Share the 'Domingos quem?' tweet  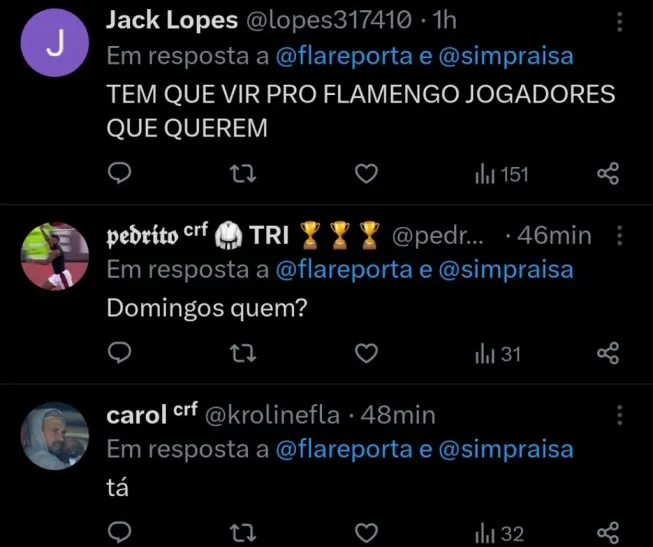tap(608, 353)
